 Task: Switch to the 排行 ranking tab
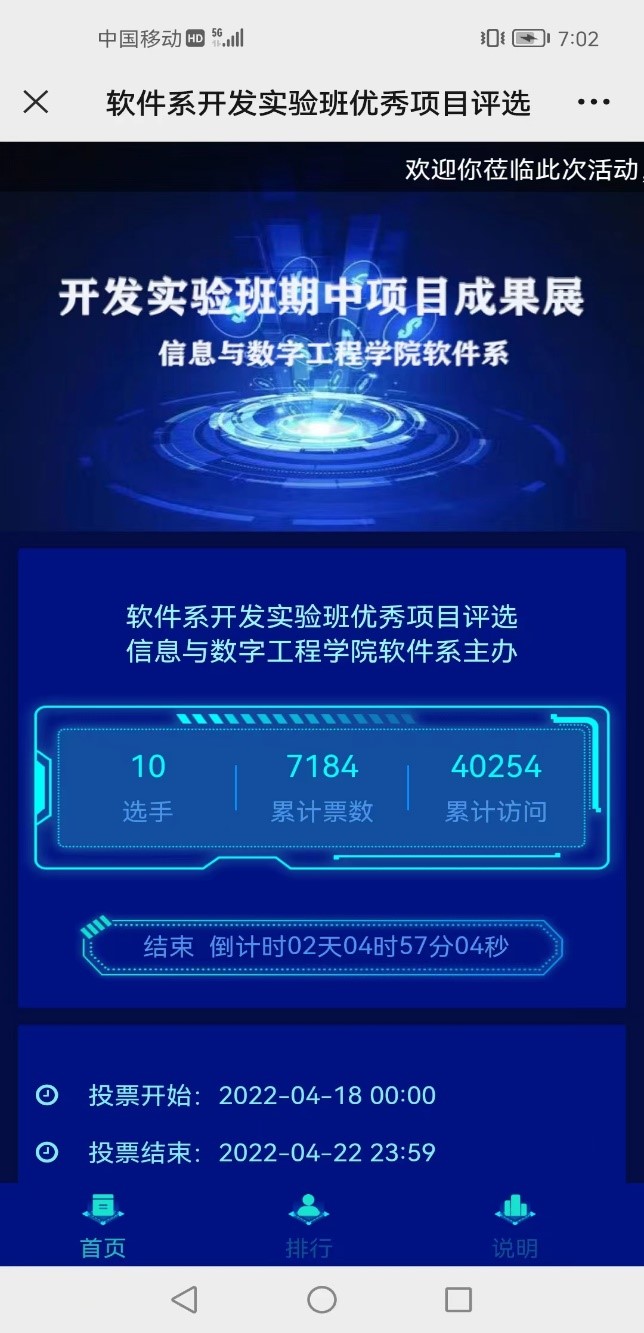click(x=308, y=1225)
